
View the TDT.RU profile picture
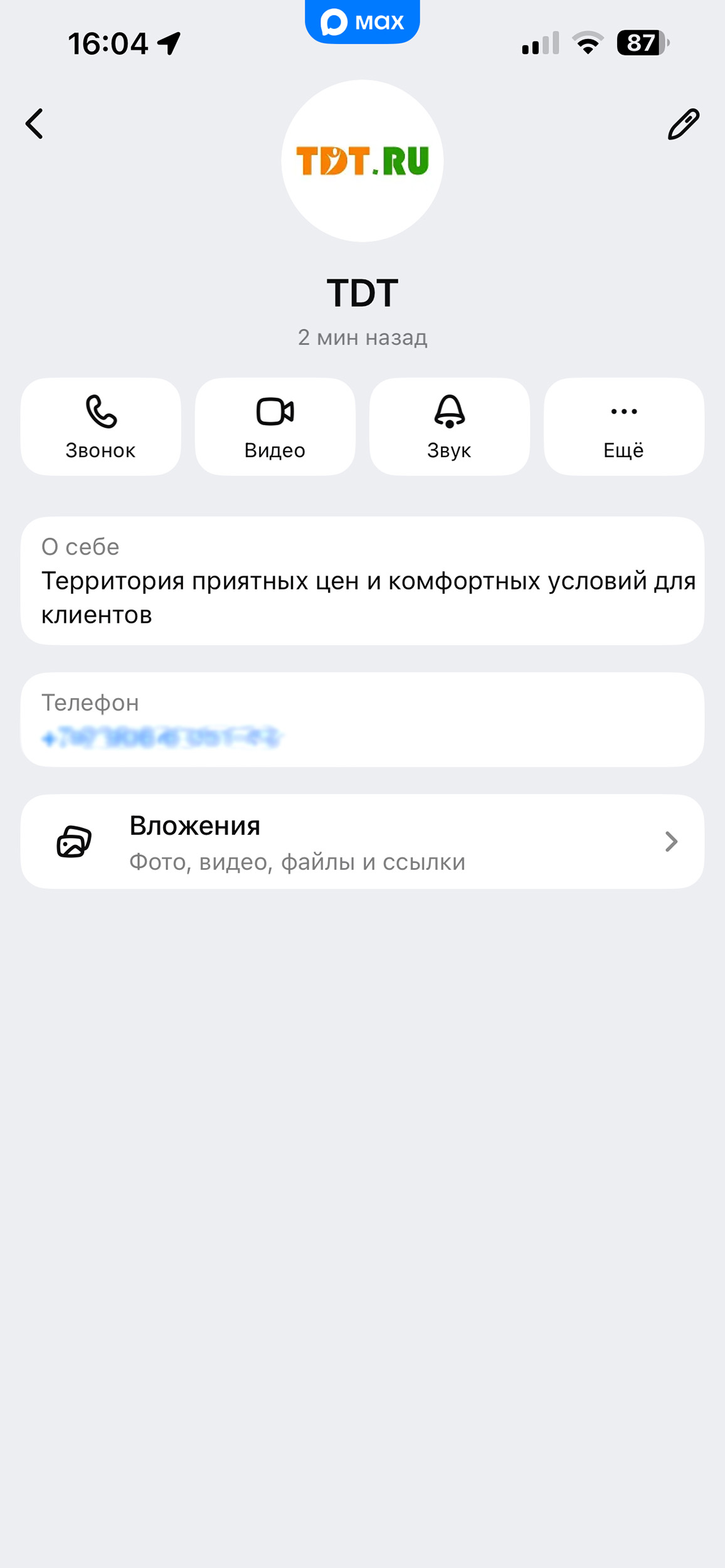(362, 161)
